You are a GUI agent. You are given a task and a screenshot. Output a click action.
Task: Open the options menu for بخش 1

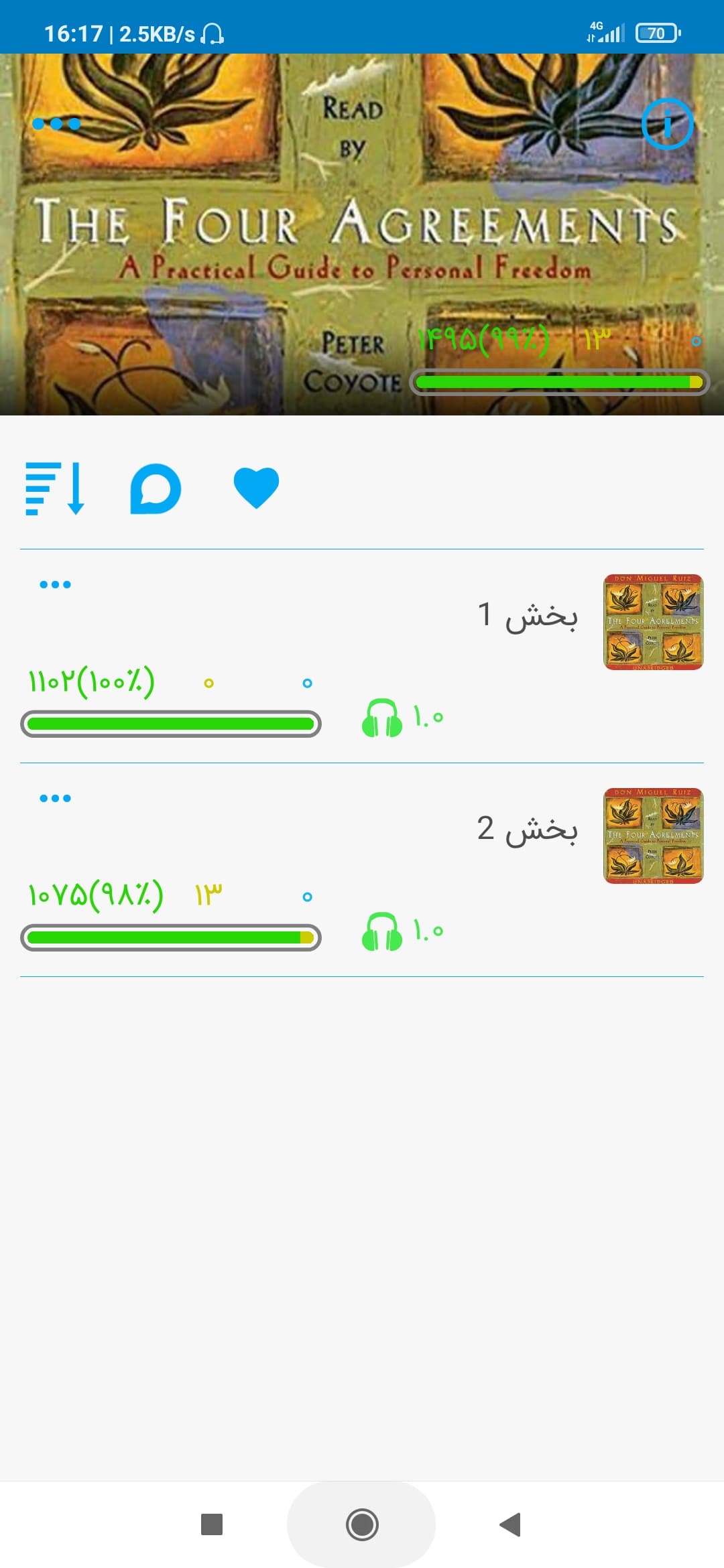coord(55,584)
